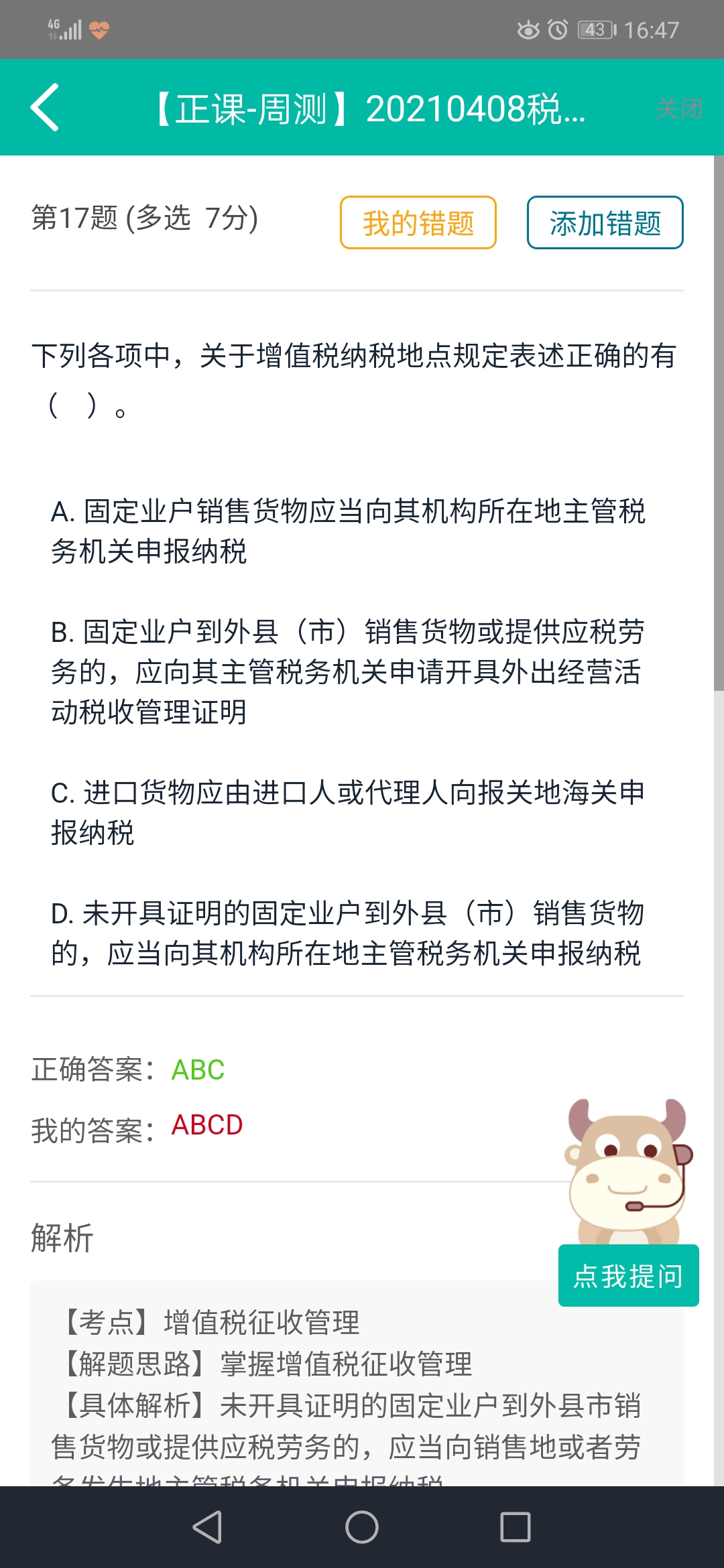Tap the system home button
This screenshot has height=1568, width=724.
(x=362, y=1527)
